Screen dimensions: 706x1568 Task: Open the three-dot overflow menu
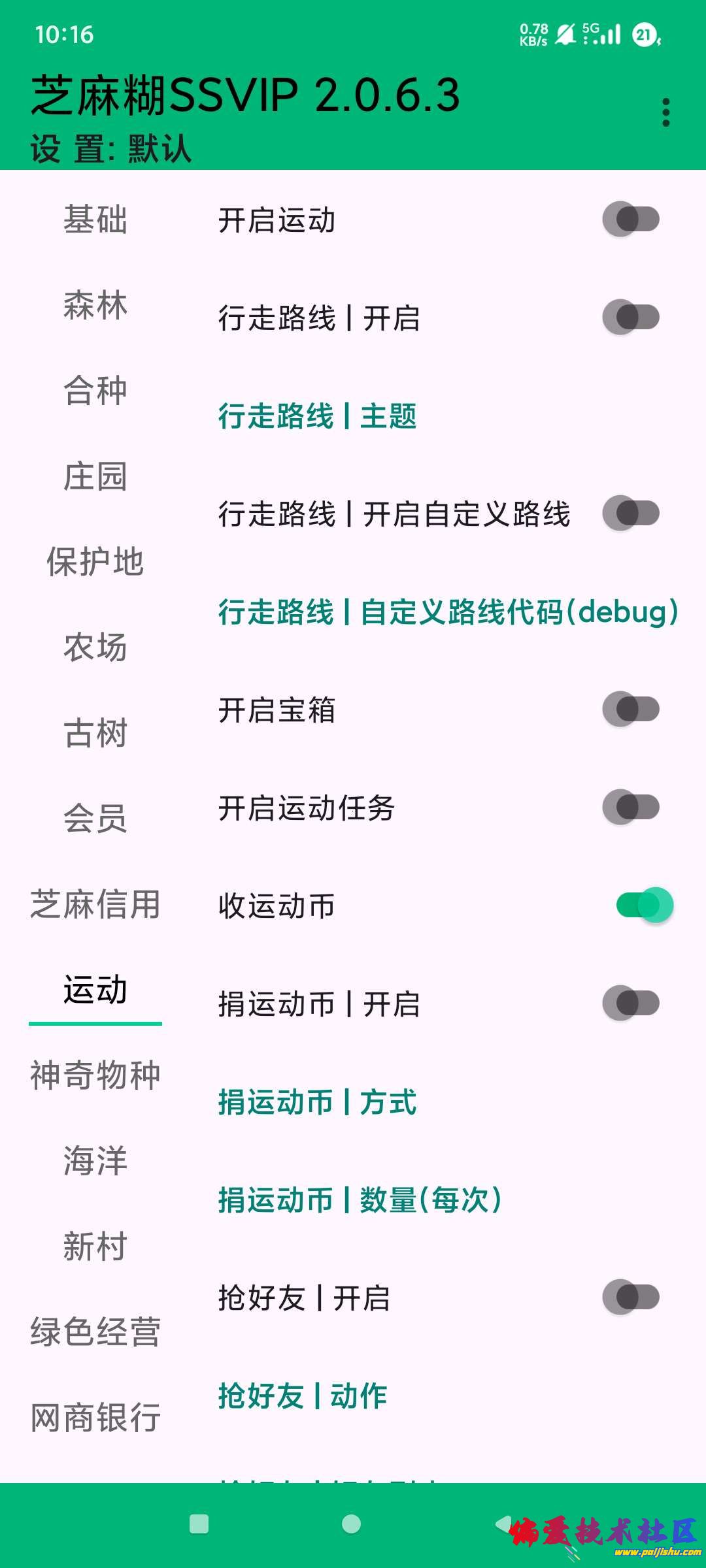point(665,112)
